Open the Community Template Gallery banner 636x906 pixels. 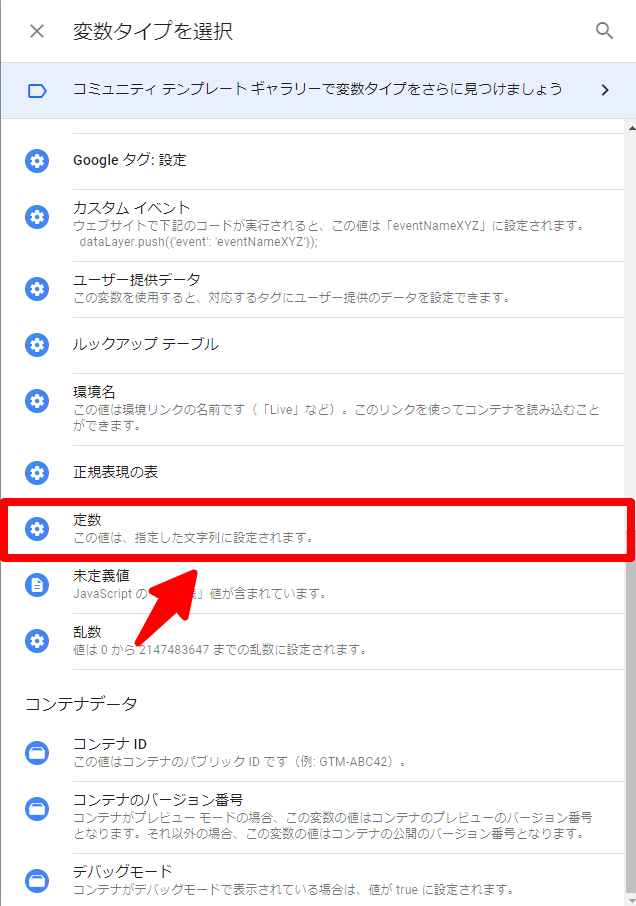pyautogui.click(x=318, y=90)
